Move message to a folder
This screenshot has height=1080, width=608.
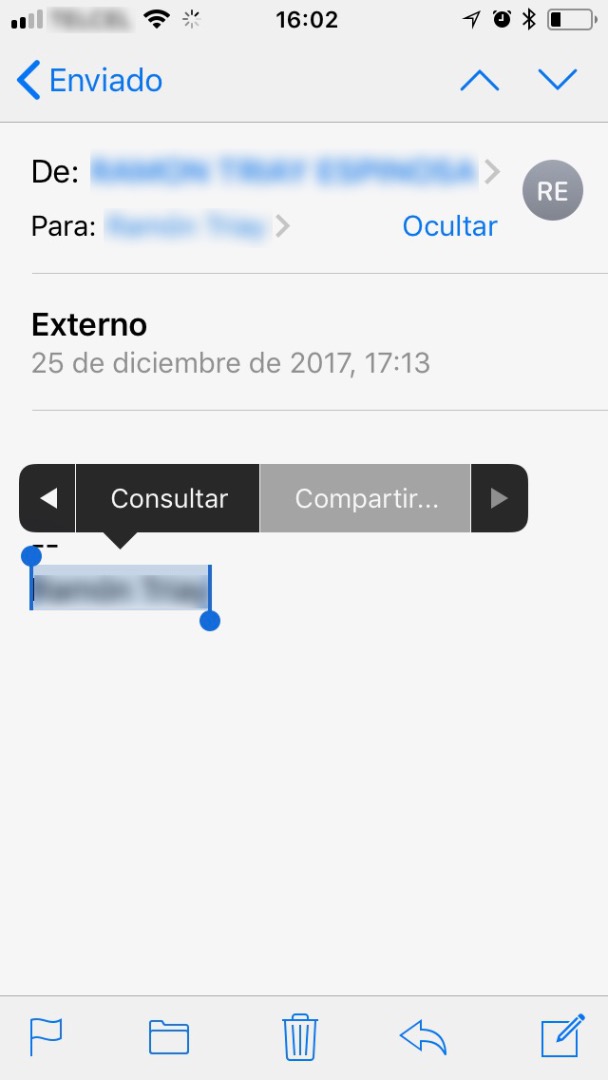pos(169,1036)
